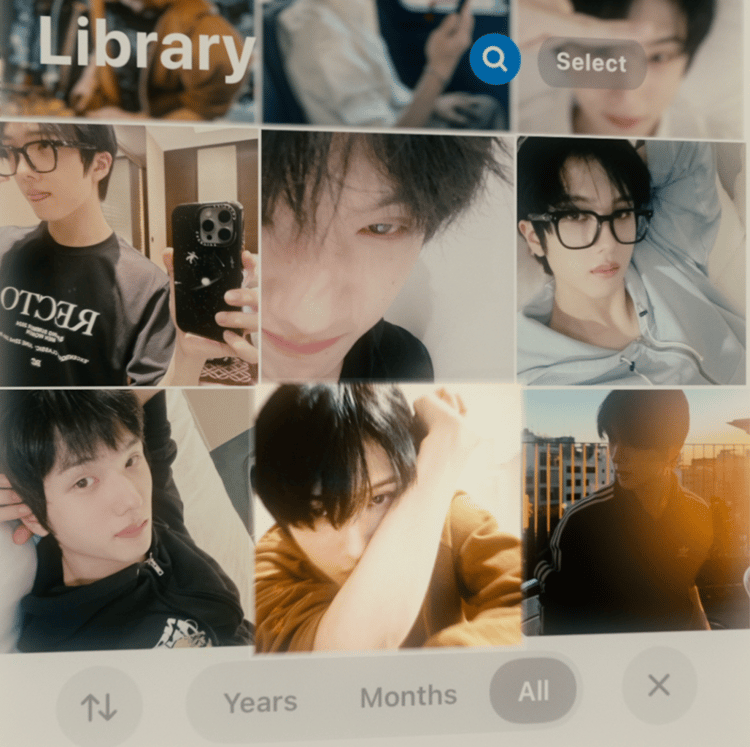Tap the Select button

click(x=591, y=62)
